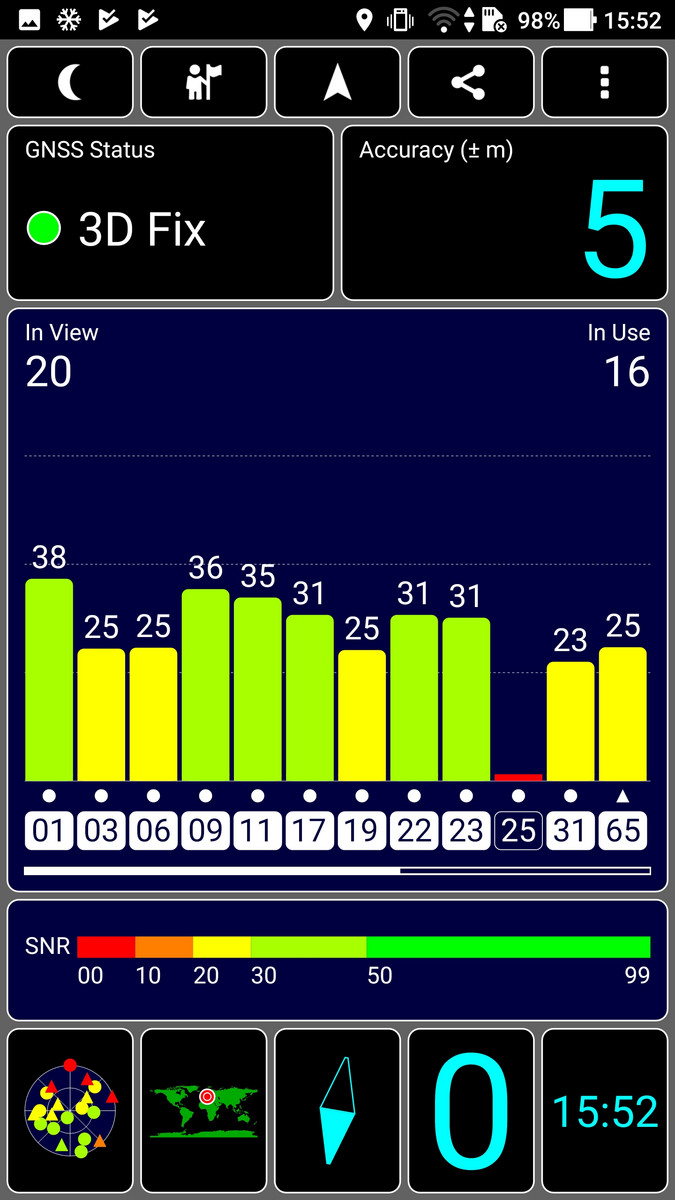The image size is (675, 1200).
Task: Open the time tile showing 15:52
Action: (605, 1111)
